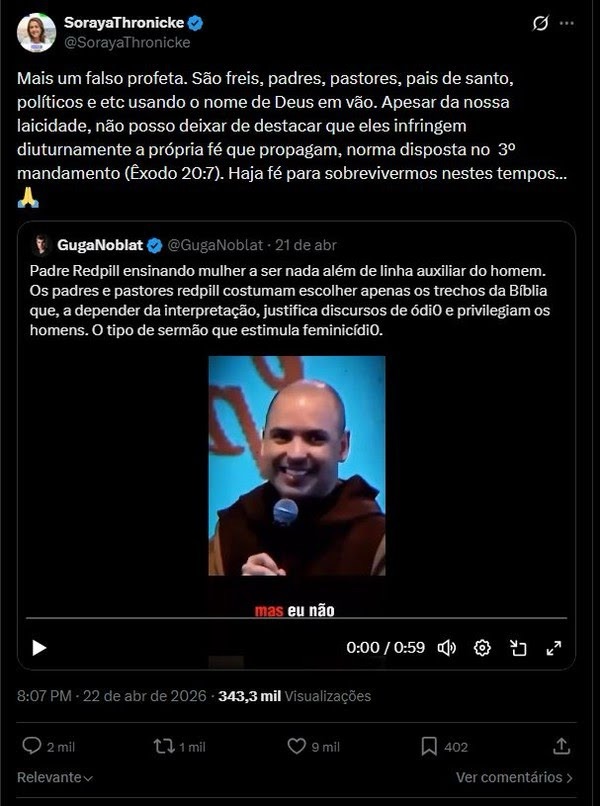Open SorayaThronicke's profile picture
Viewport: 600px width, 806px height.
click(36, 32)
